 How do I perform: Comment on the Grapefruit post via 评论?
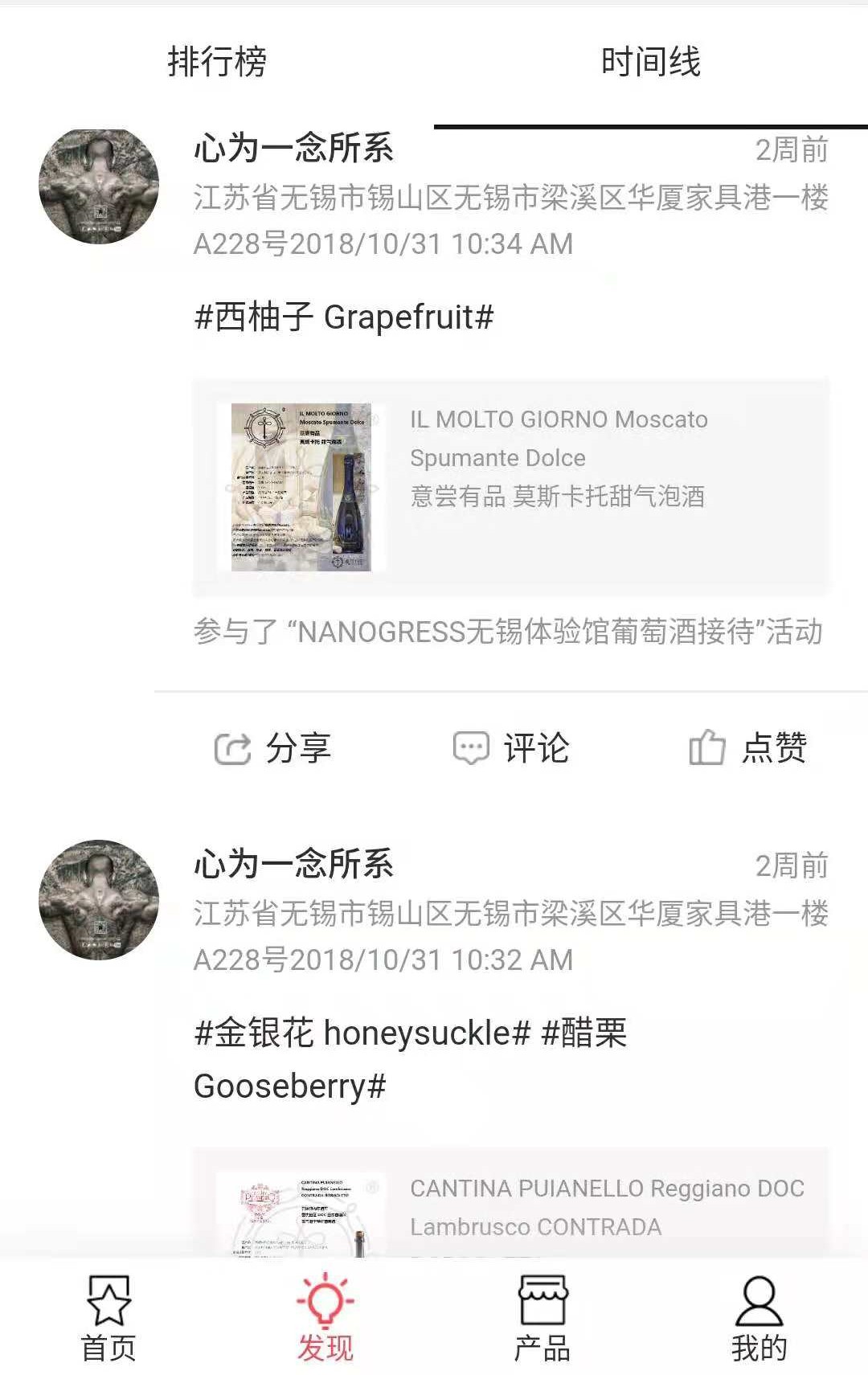pyautogui.click(x=512, y=748)
